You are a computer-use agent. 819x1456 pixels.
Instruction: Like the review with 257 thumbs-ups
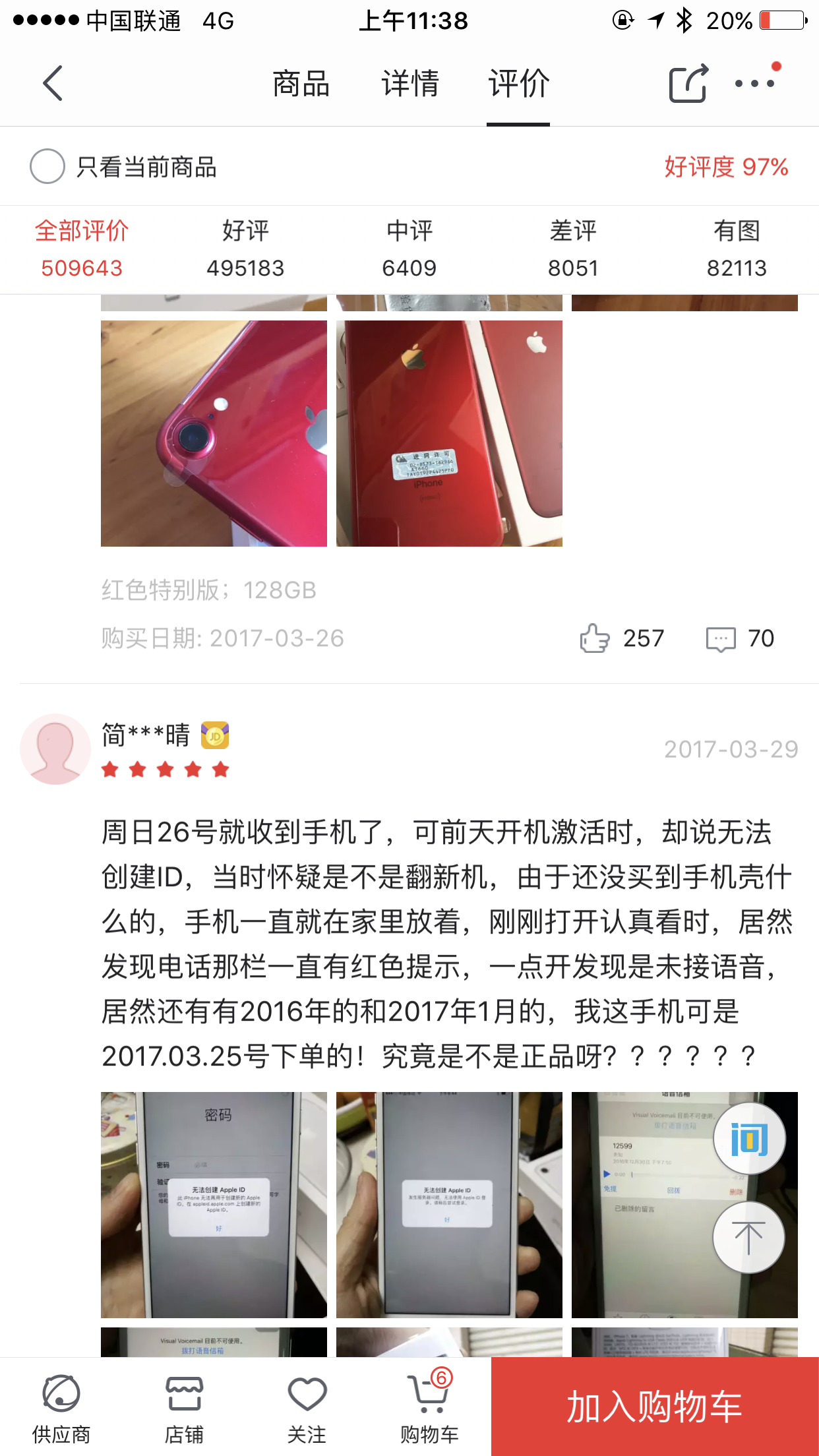pyautogui.click(x=595, y=638)
